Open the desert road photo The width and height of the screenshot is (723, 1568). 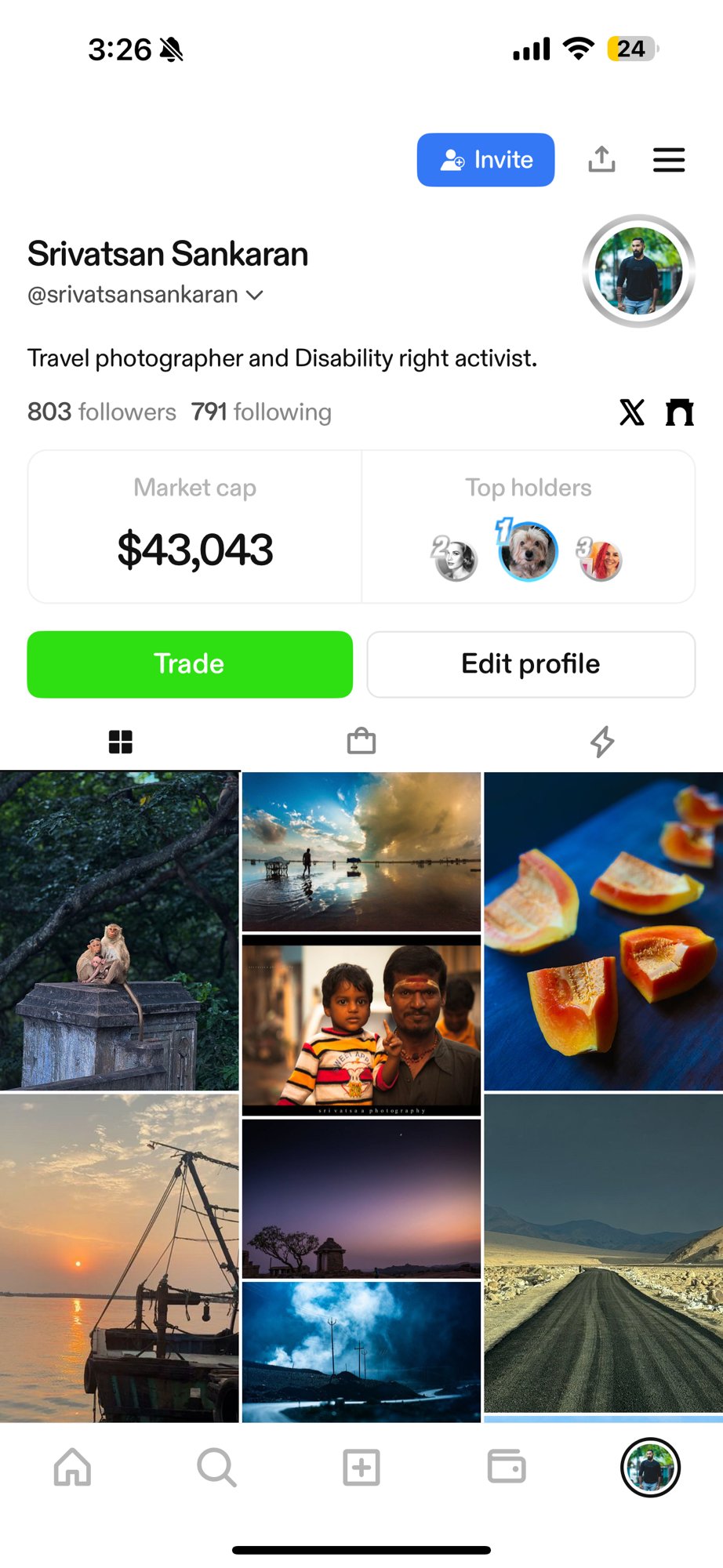point(603,1253)
